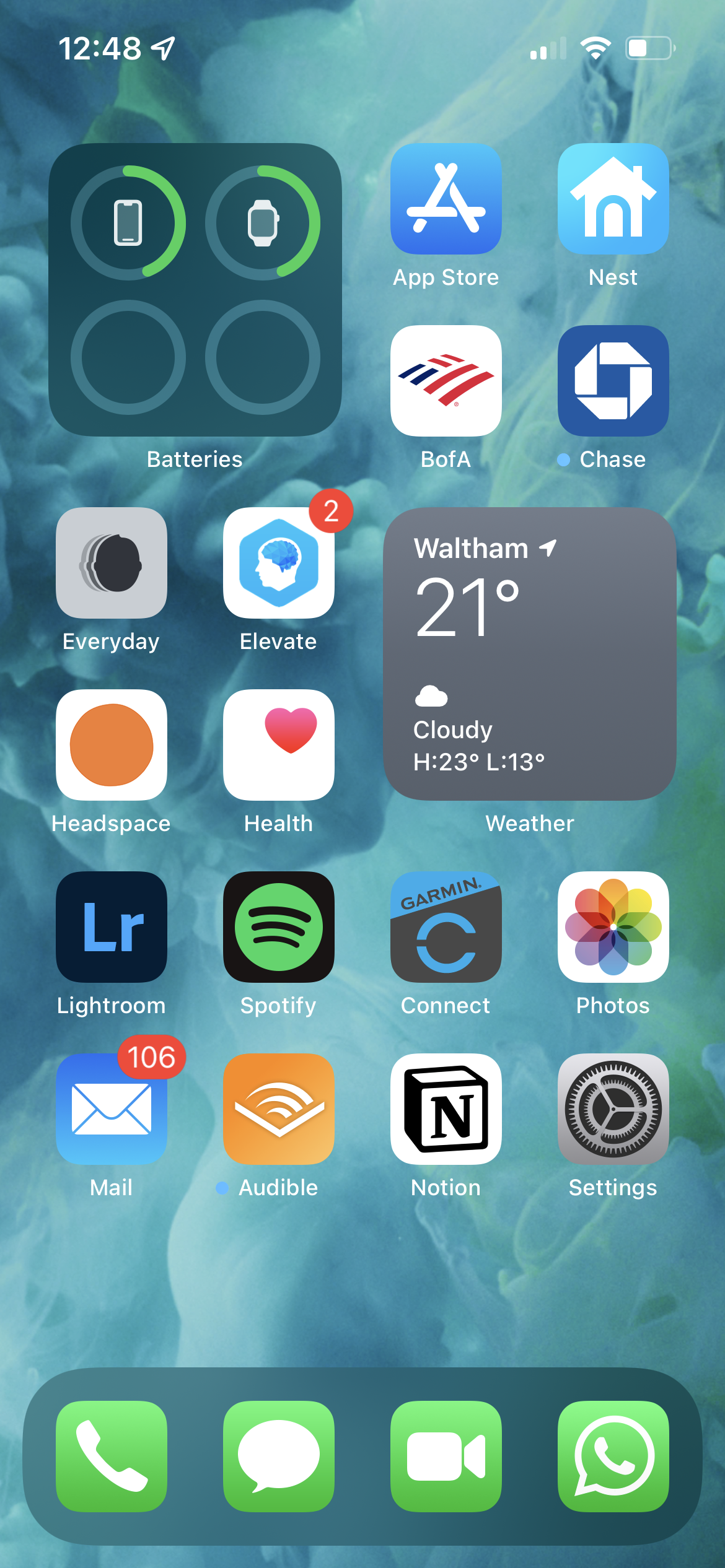Open Garmin Connect
Viewport: 725px width, 1568px height.
click(446, 927)
